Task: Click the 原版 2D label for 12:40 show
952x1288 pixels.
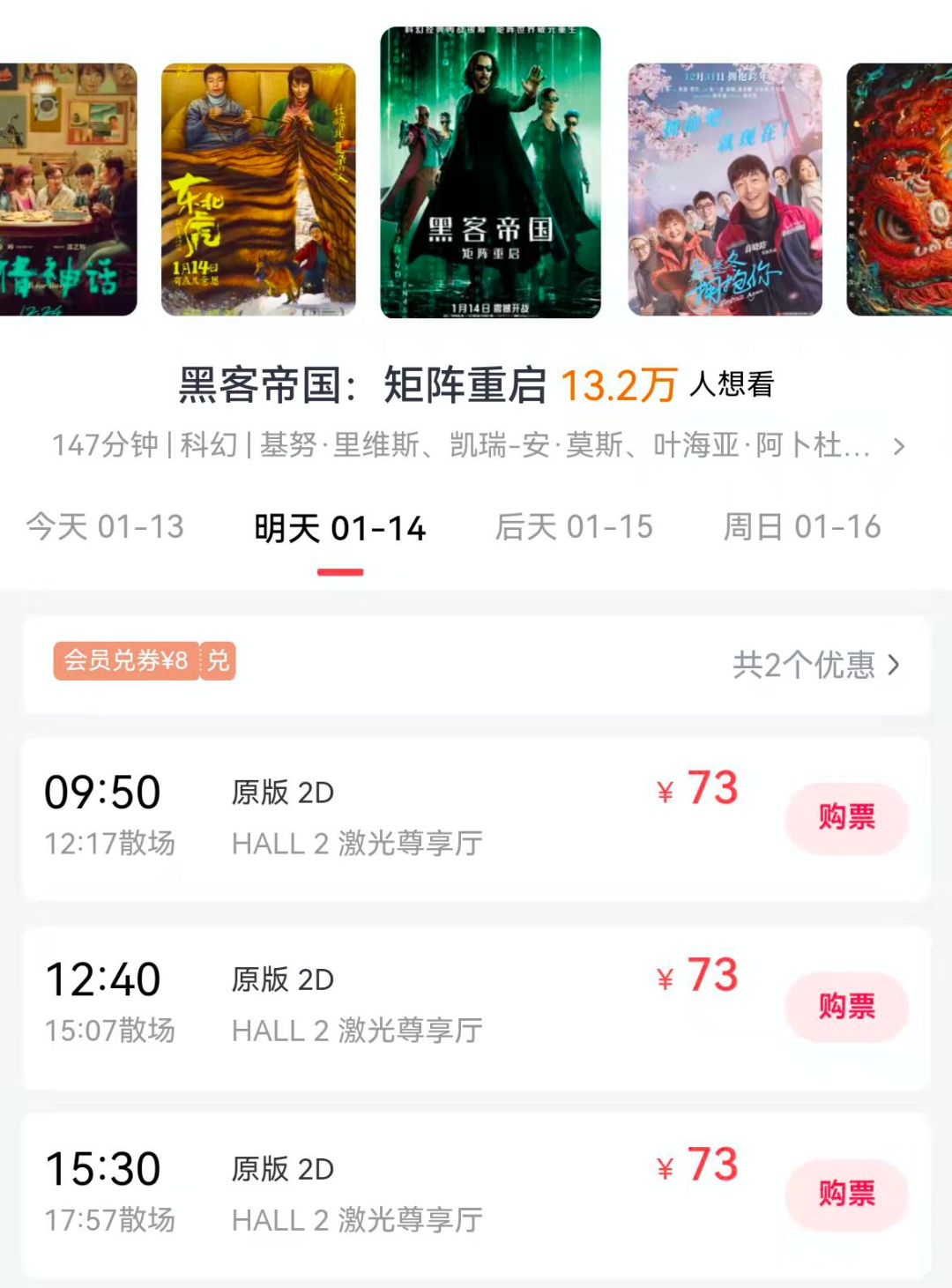Action: 283,978
